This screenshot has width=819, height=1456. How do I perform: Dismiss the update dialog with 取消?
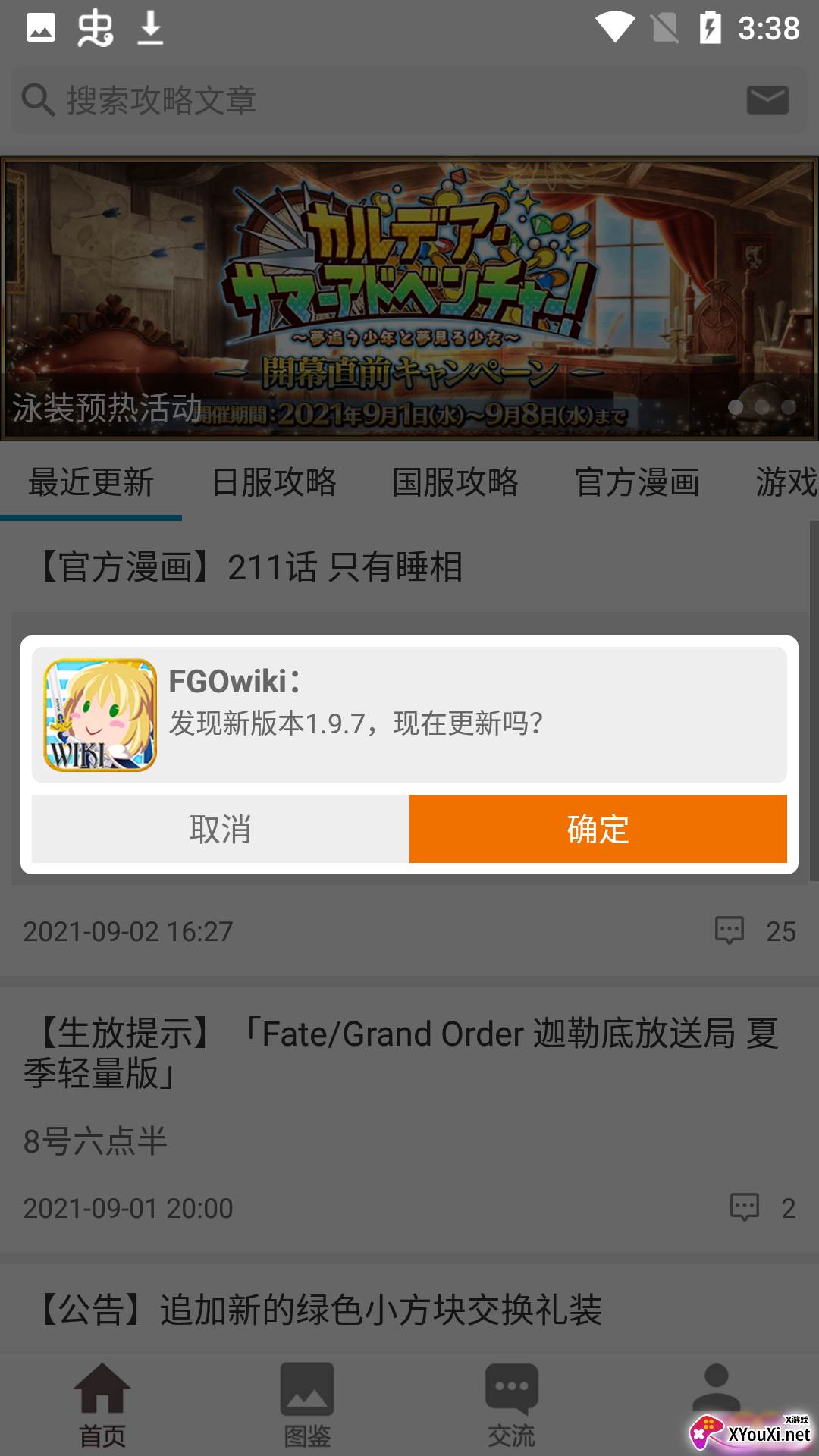pos(220,829)
